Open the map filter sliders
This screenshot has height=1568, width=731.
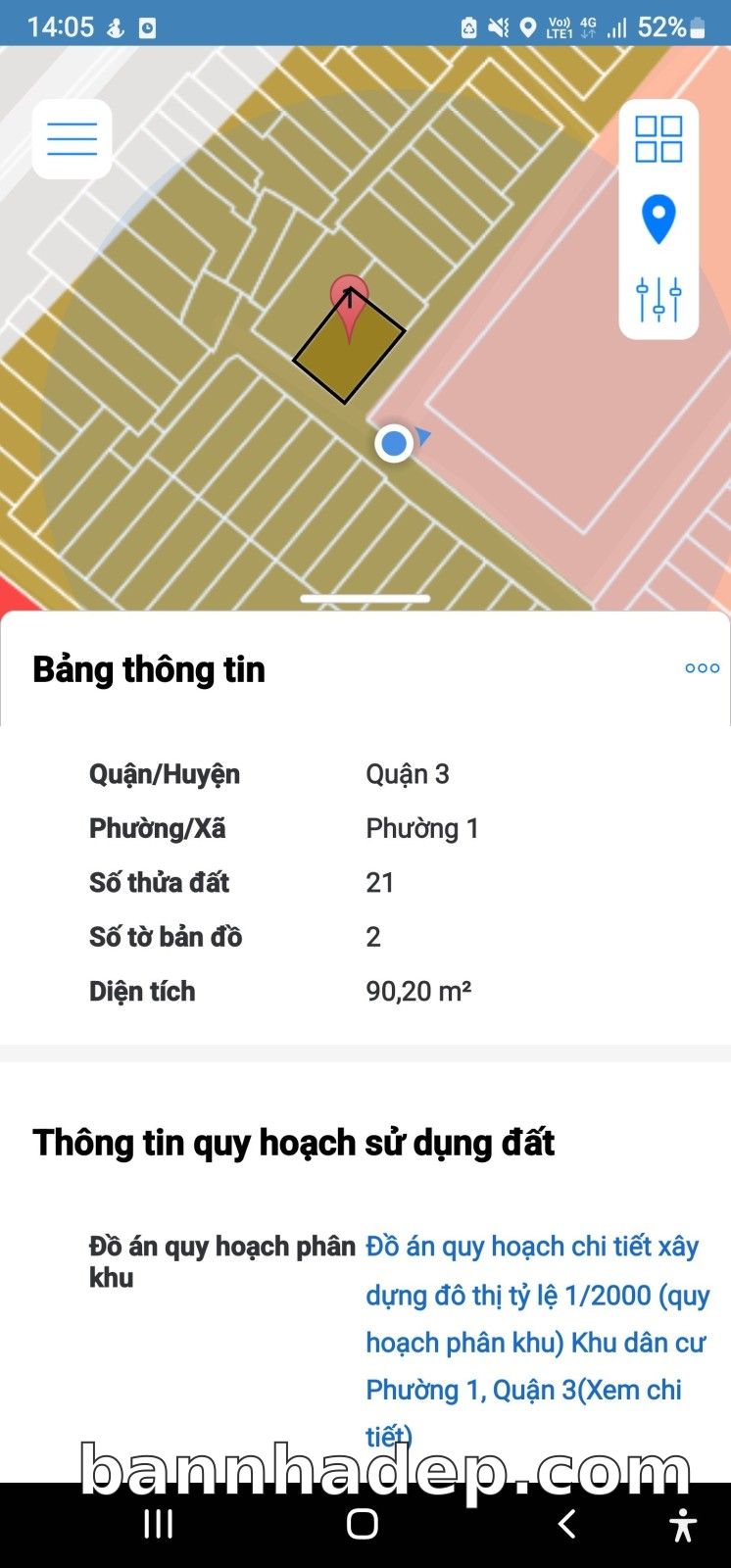[658, 299]
